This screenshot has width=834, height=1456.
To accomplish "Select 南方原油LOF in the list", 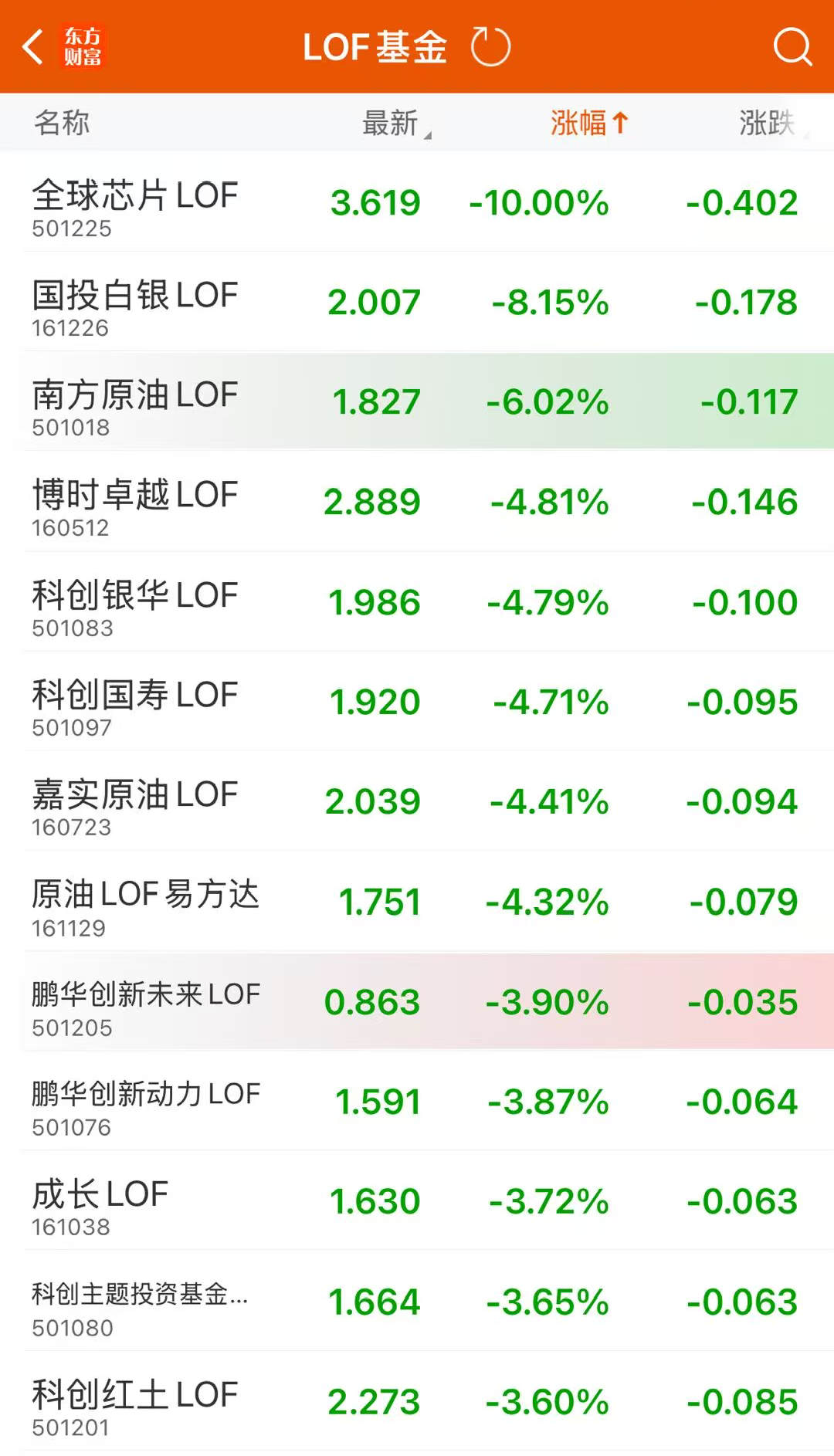I will click(417, 401).
